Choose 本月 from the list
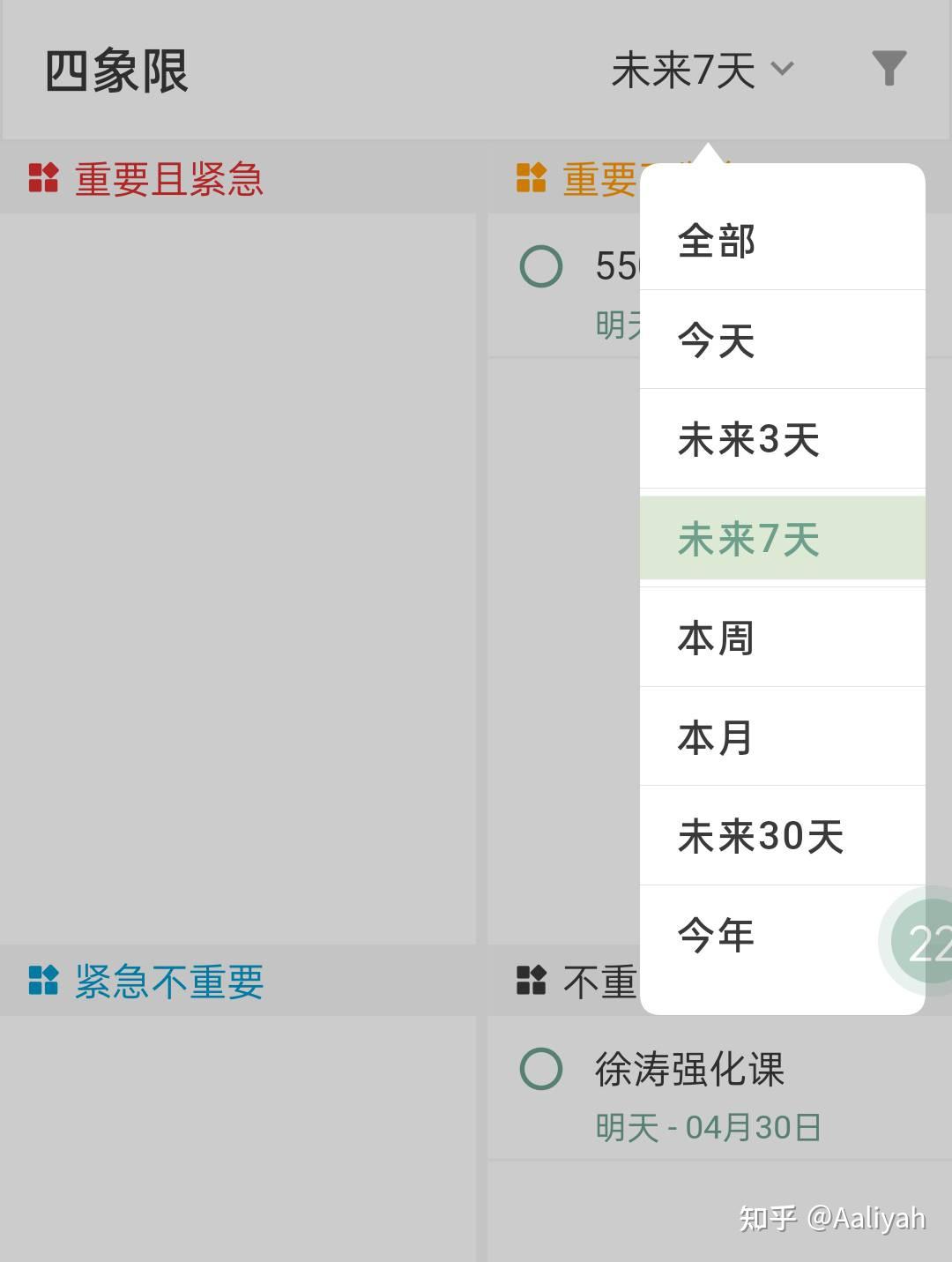952x1262 pixels. click(783, 736)
